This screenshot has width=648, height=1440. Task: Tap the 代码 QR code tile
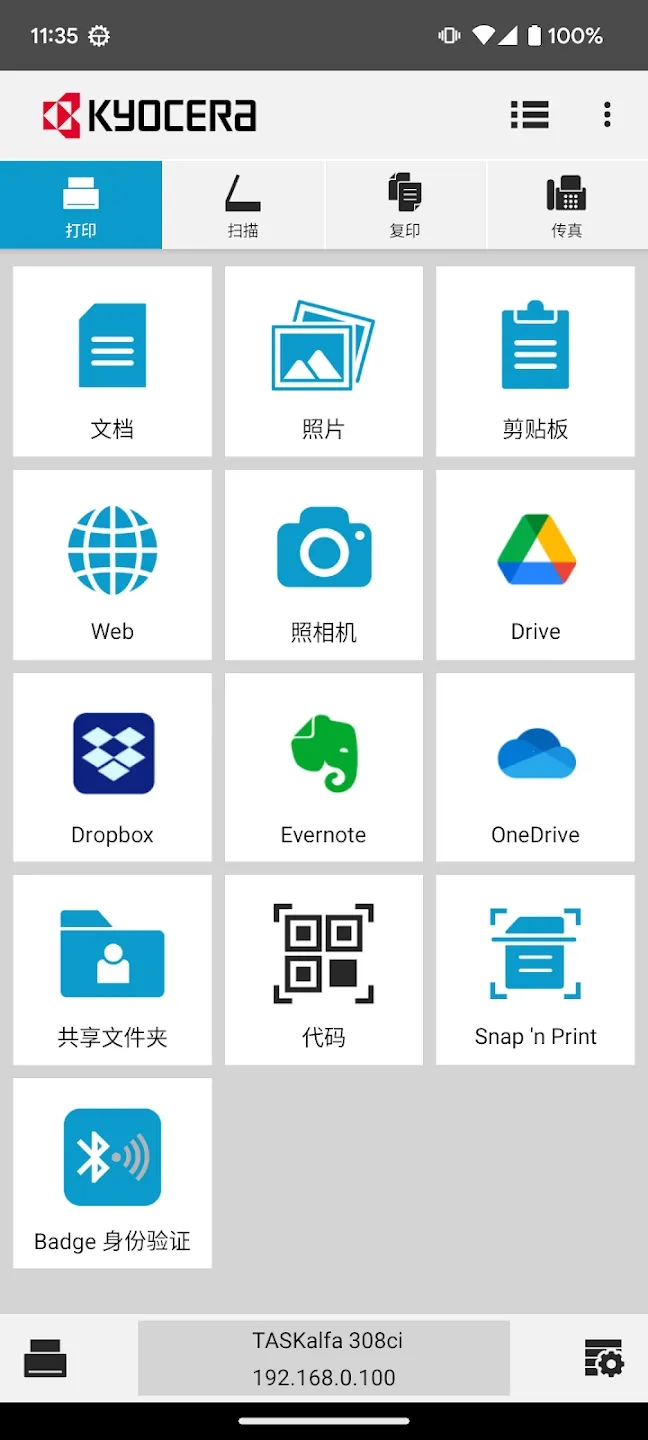point(323,970)
